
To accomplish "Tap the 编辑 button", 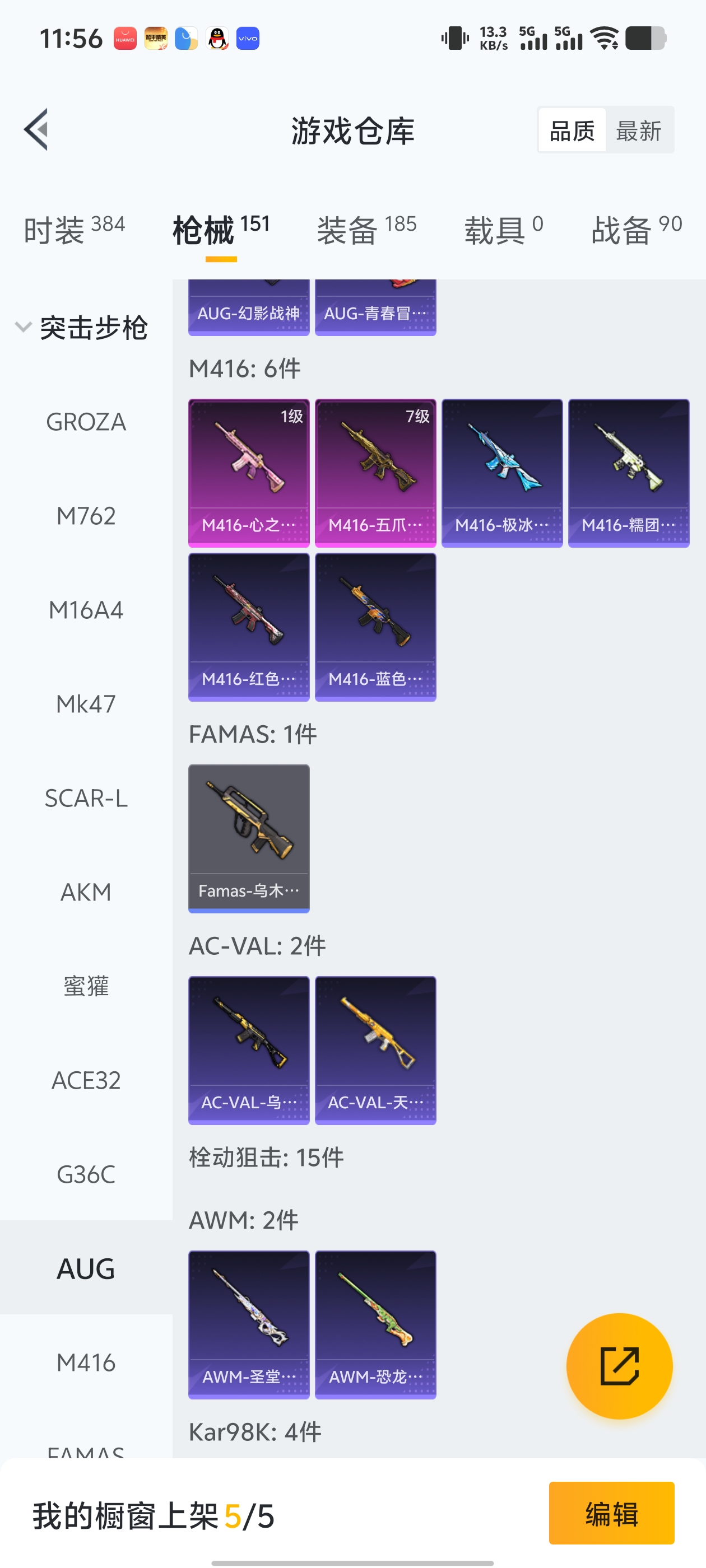I will pos(611,1513).
